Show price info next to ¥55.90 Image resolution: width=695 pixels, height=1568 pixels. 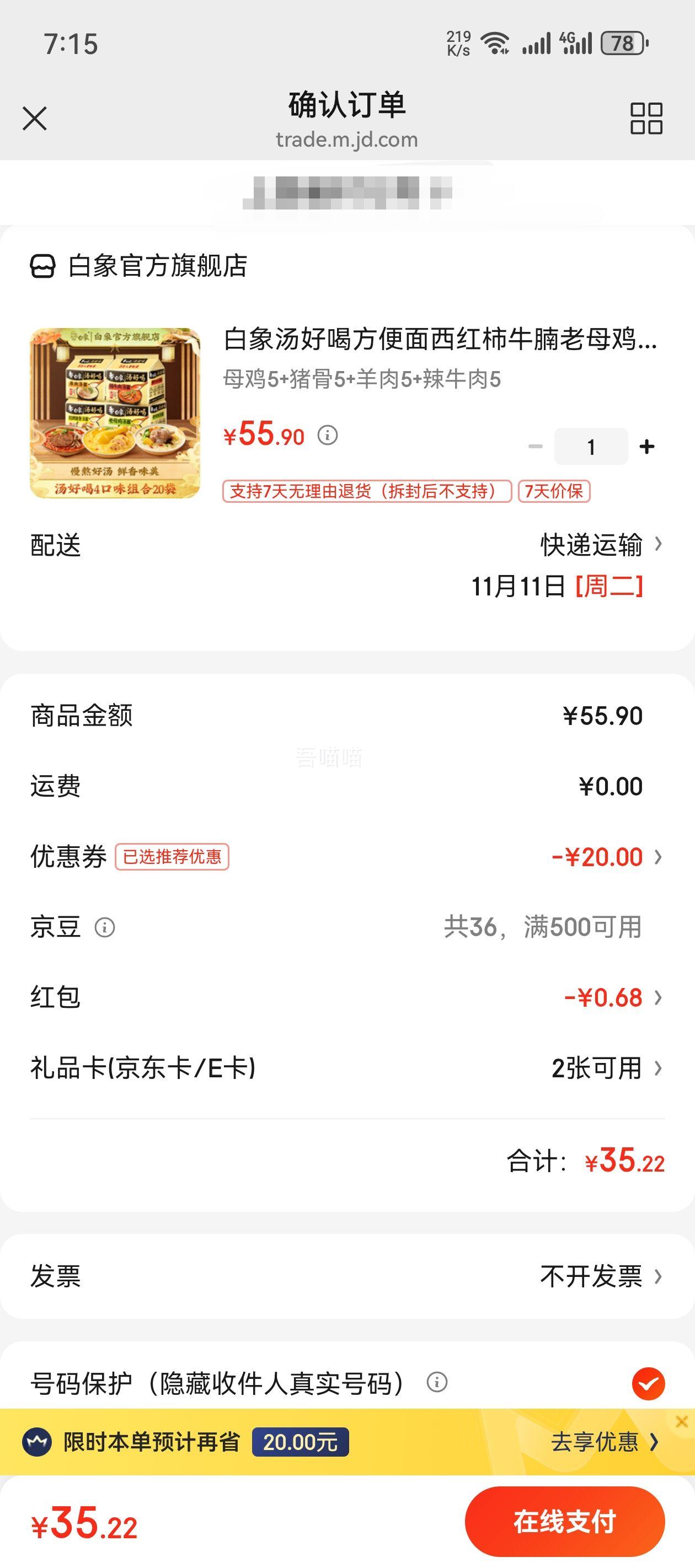pyautogui.click(x=328, y=435)
